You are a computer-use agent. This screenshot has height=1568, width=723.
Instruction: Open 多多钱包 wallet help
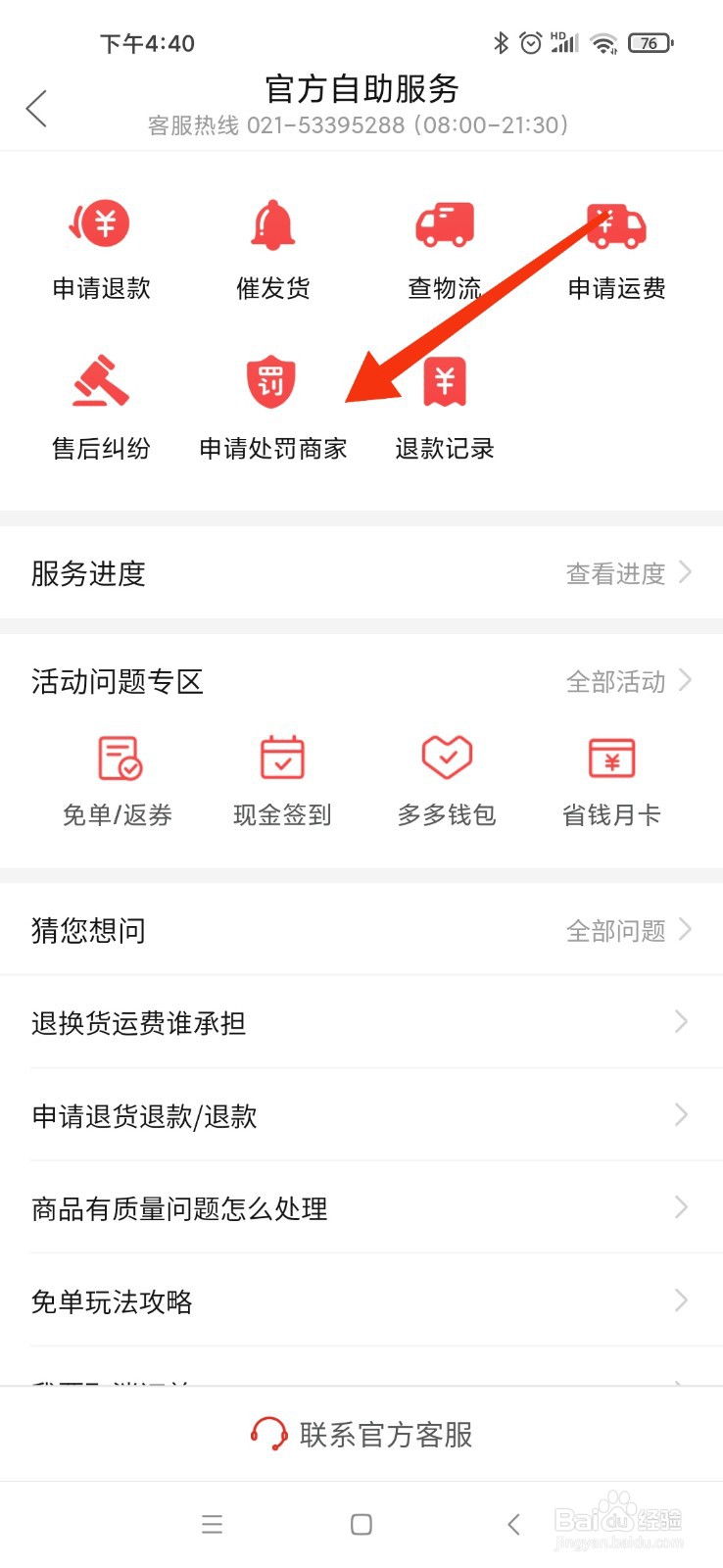[x=447, y=781]
